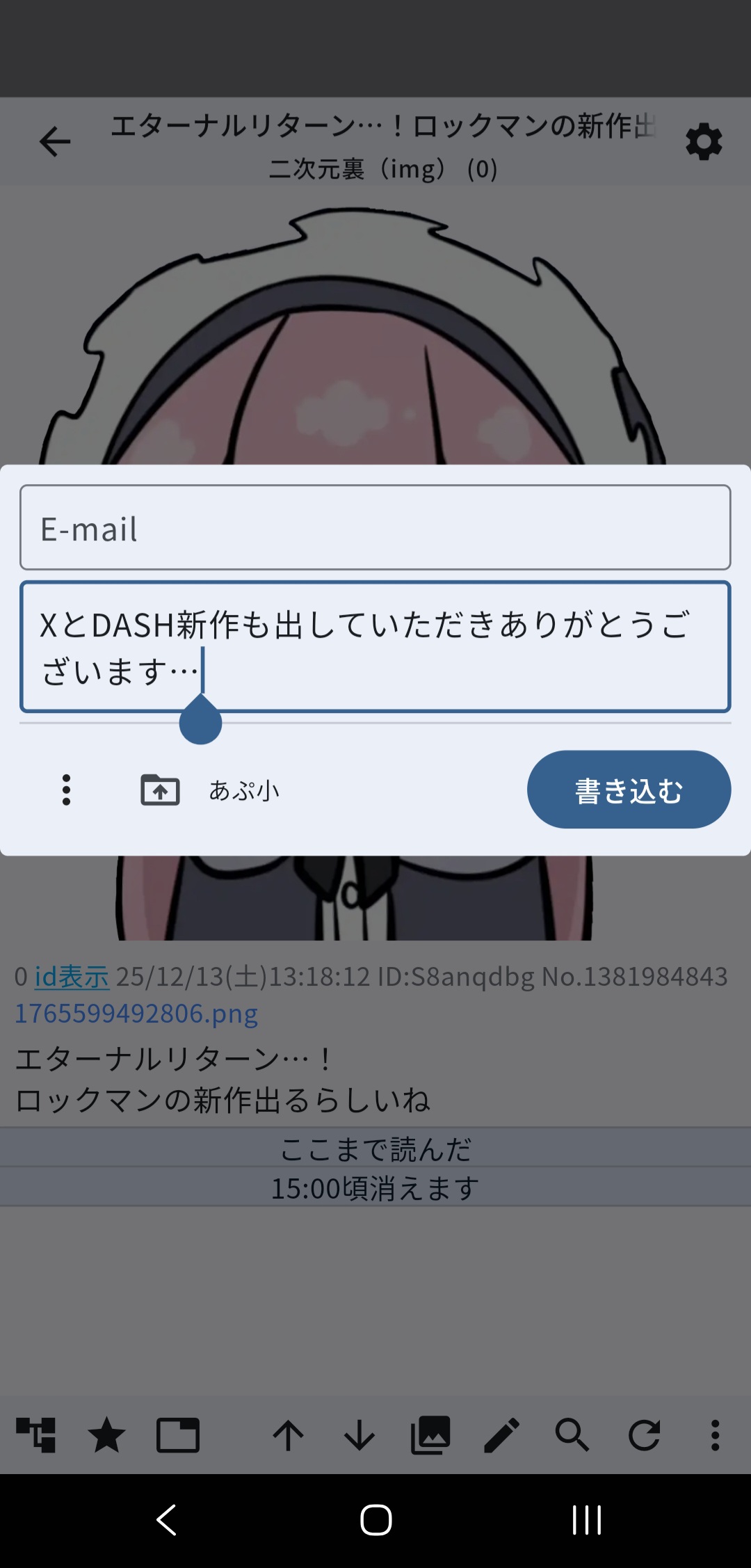Attach a file with the upload folder icon
This screenshot has width=751, height=1568.
point(160,790)
